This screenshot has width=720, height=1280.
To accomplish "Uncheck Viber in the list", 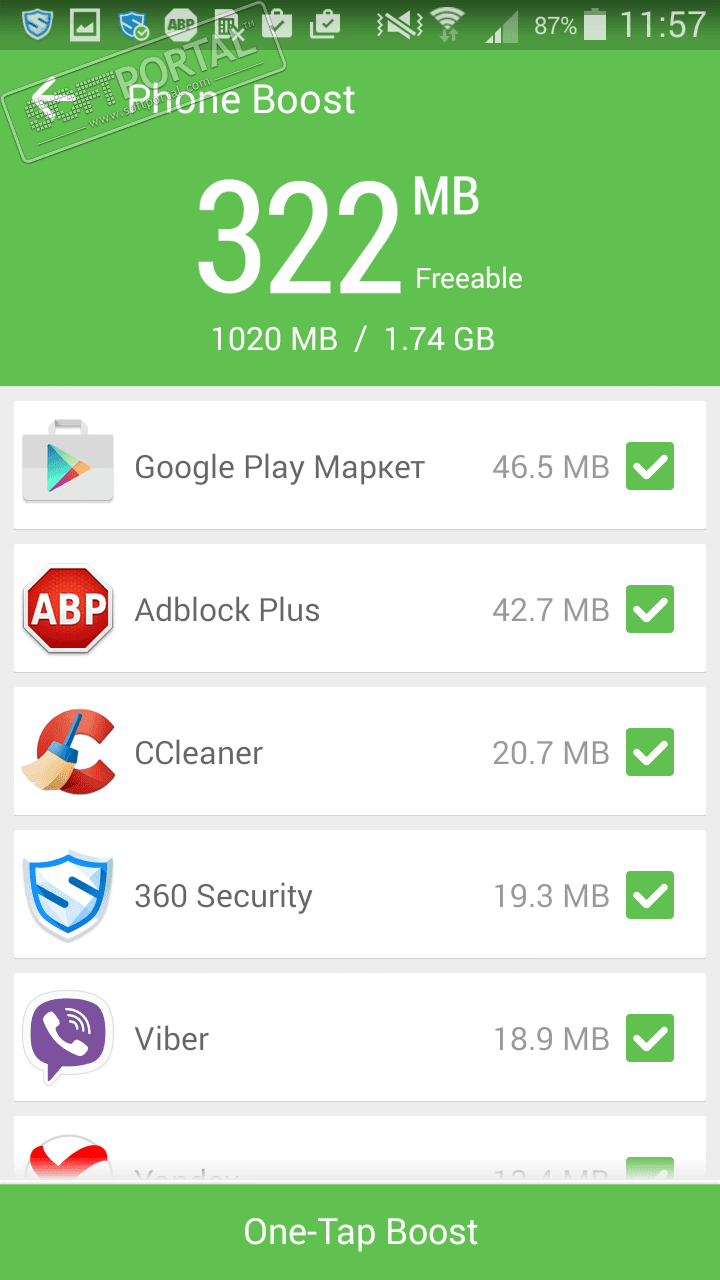I will (x=650, y=1038).
